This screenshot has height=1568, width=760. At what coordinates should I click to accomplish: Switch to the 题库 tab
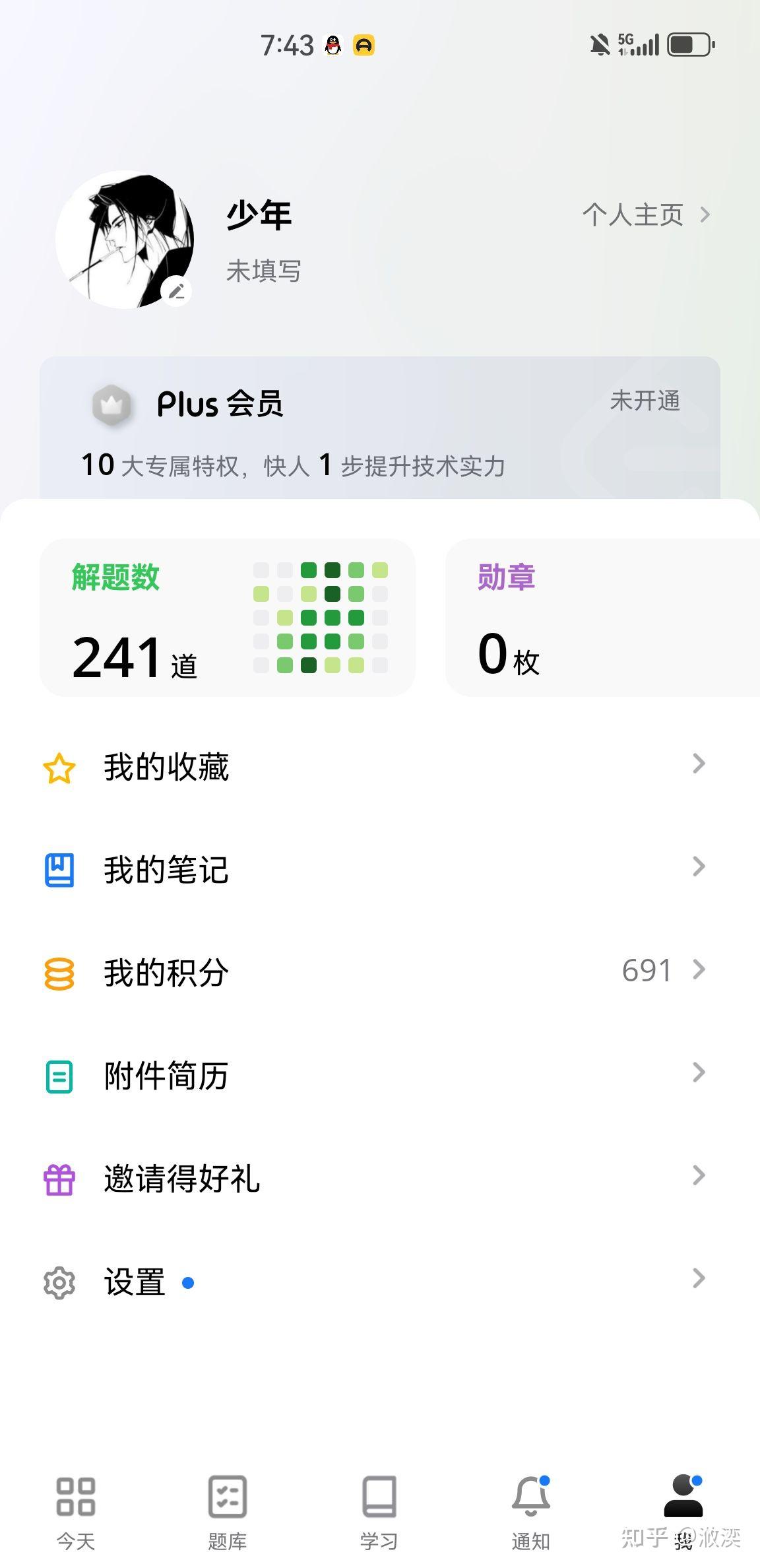click(x=228, y=1511)
